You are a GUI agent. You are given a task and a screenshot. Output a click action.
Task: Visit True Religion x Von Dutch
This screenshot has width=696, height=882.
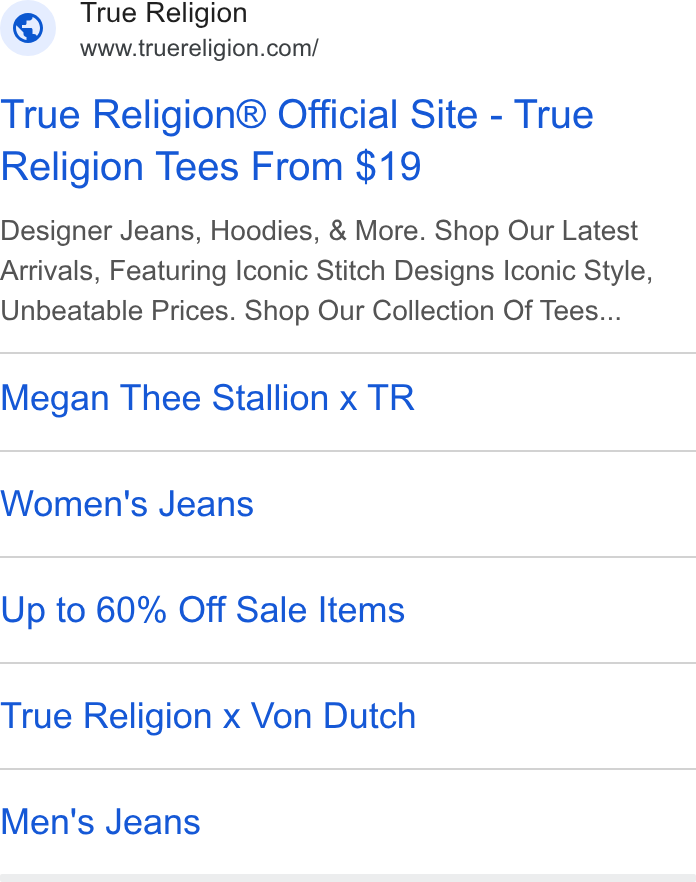coord(208,716)
